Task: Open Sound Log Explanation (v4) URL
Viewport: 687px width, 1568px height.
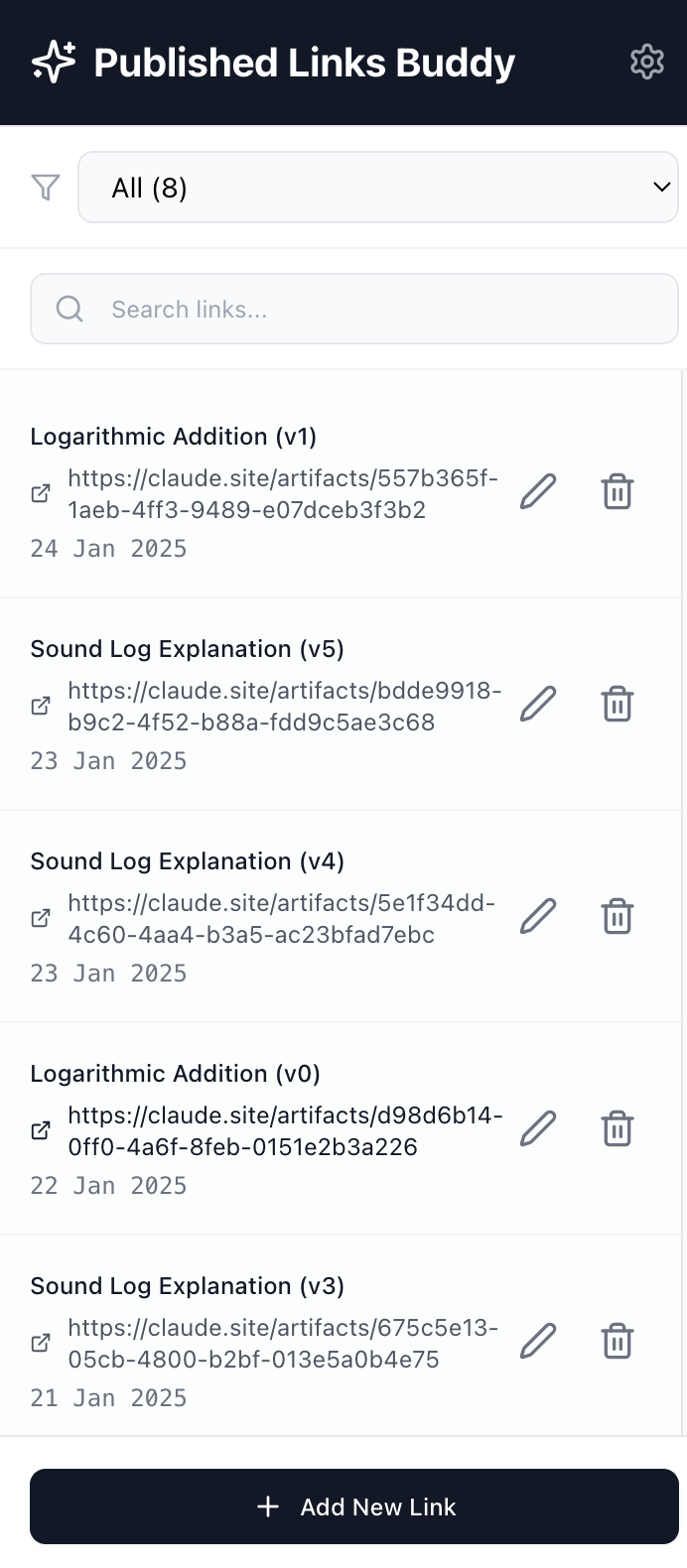Action: (283, 919)
